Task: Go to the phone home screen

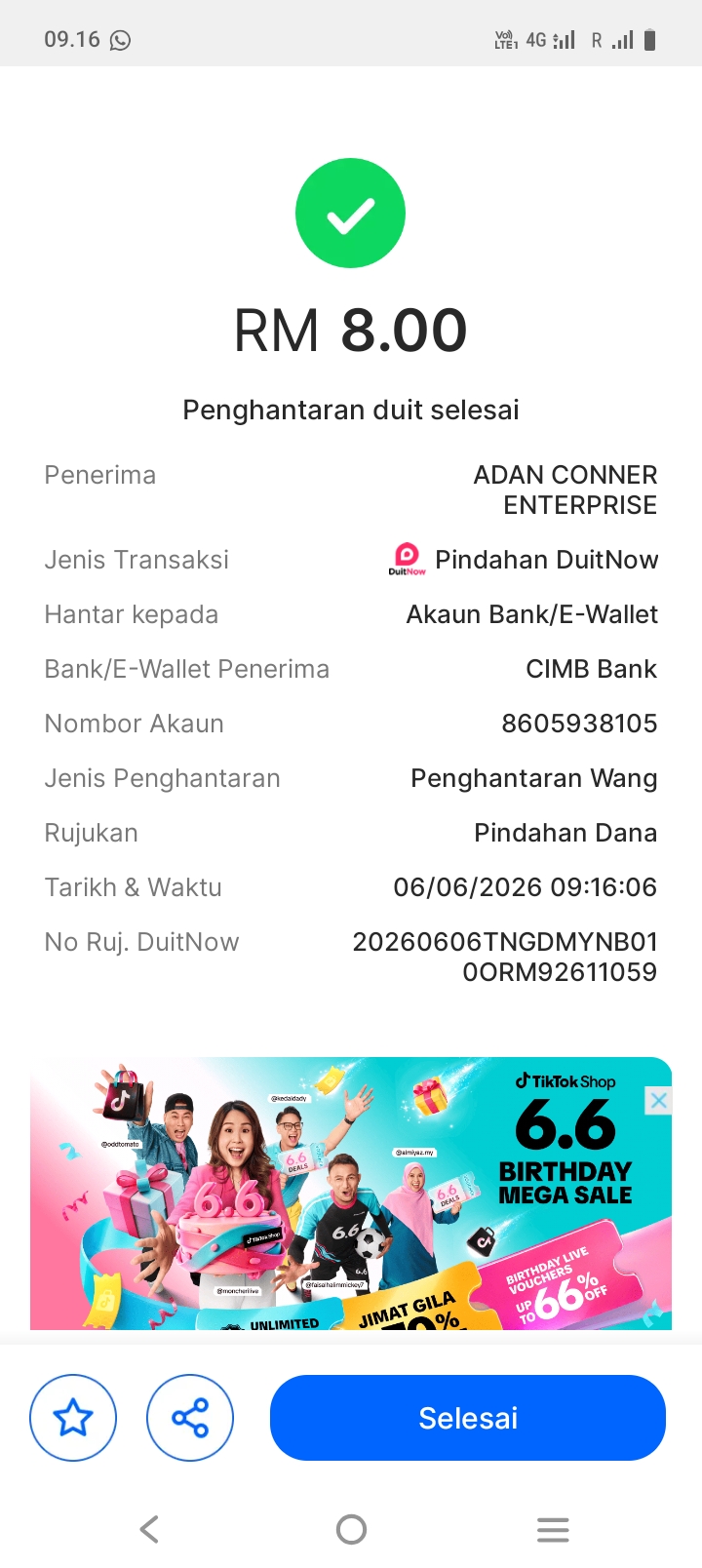Action: 351,1529
